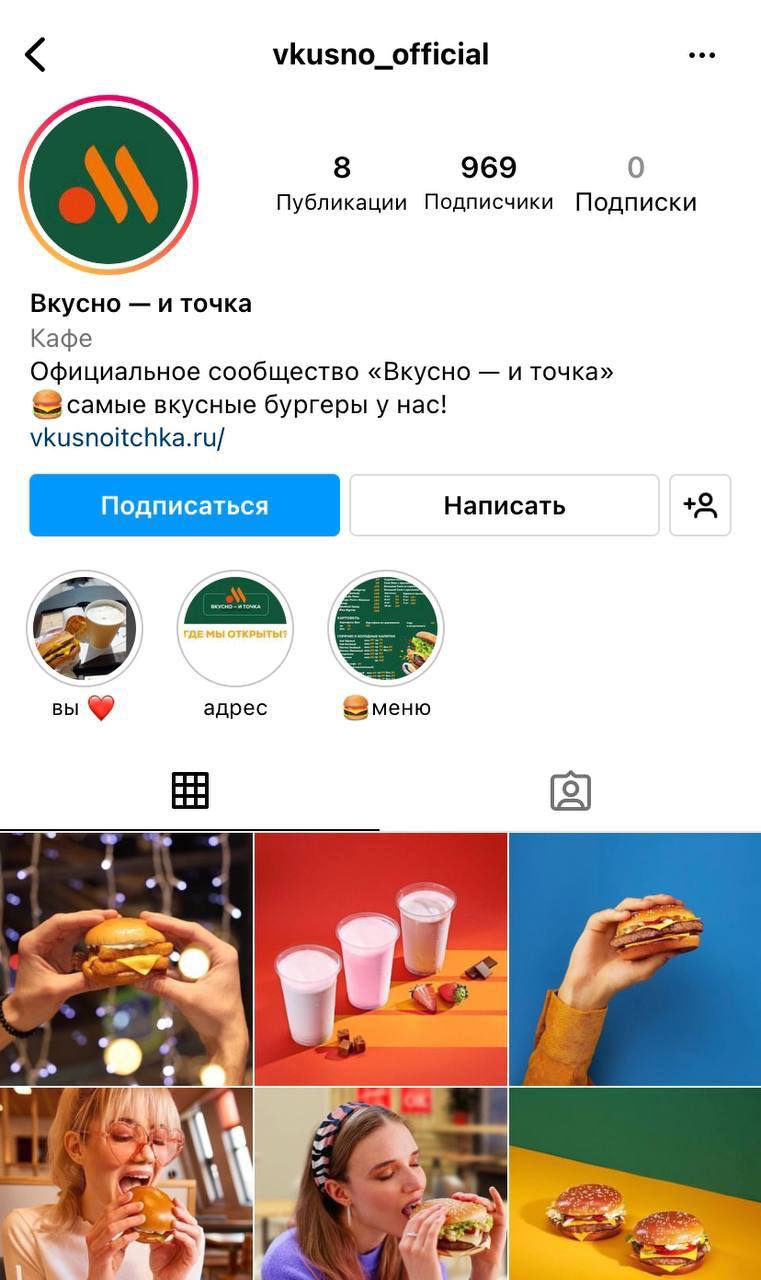Viewport: 761px width, 1280px height.
Task: Open the two burgers on yellow post
Action: click(635, 1185)
